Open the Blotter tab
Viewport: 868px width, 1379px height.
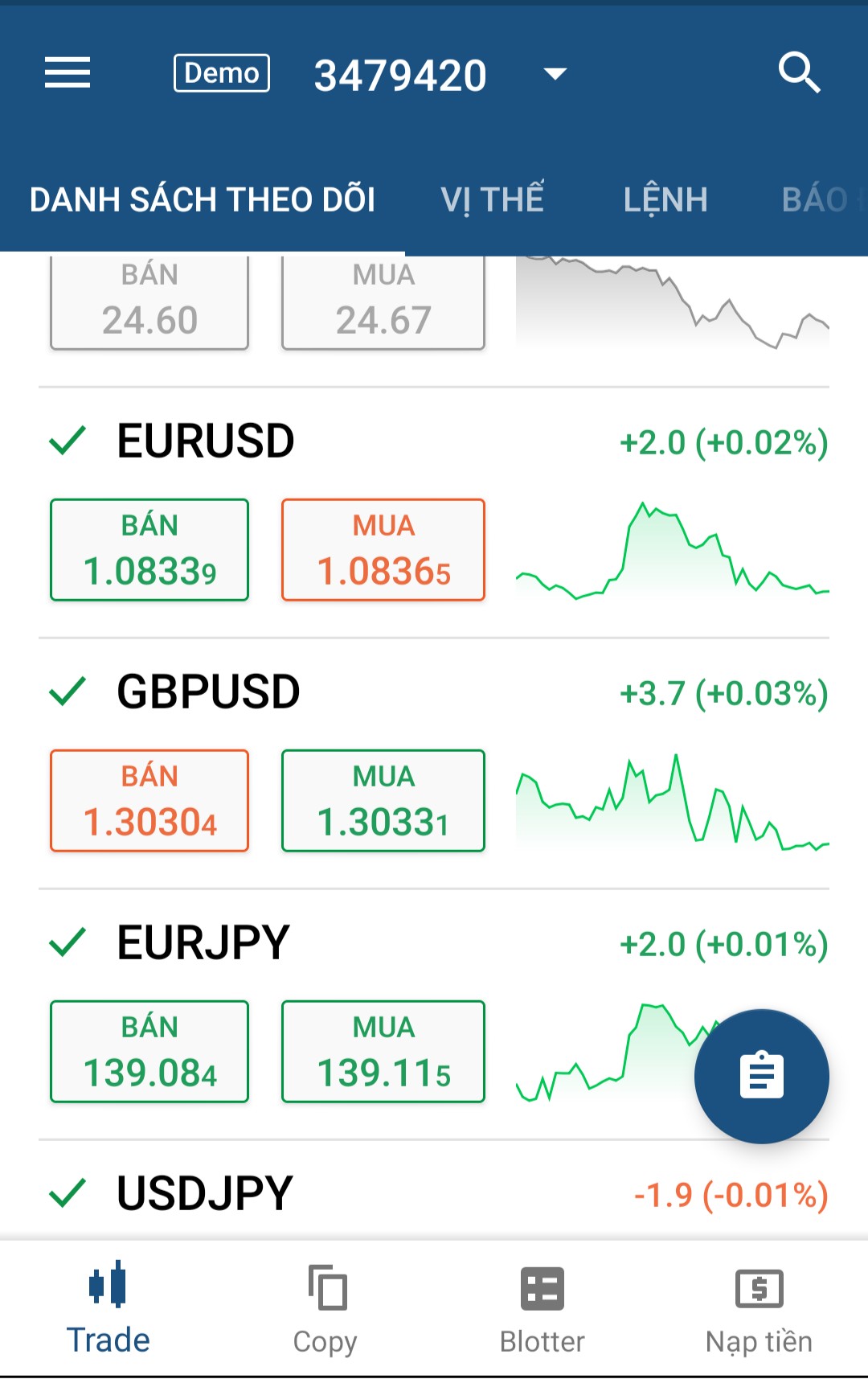(x=542, y=1309)
